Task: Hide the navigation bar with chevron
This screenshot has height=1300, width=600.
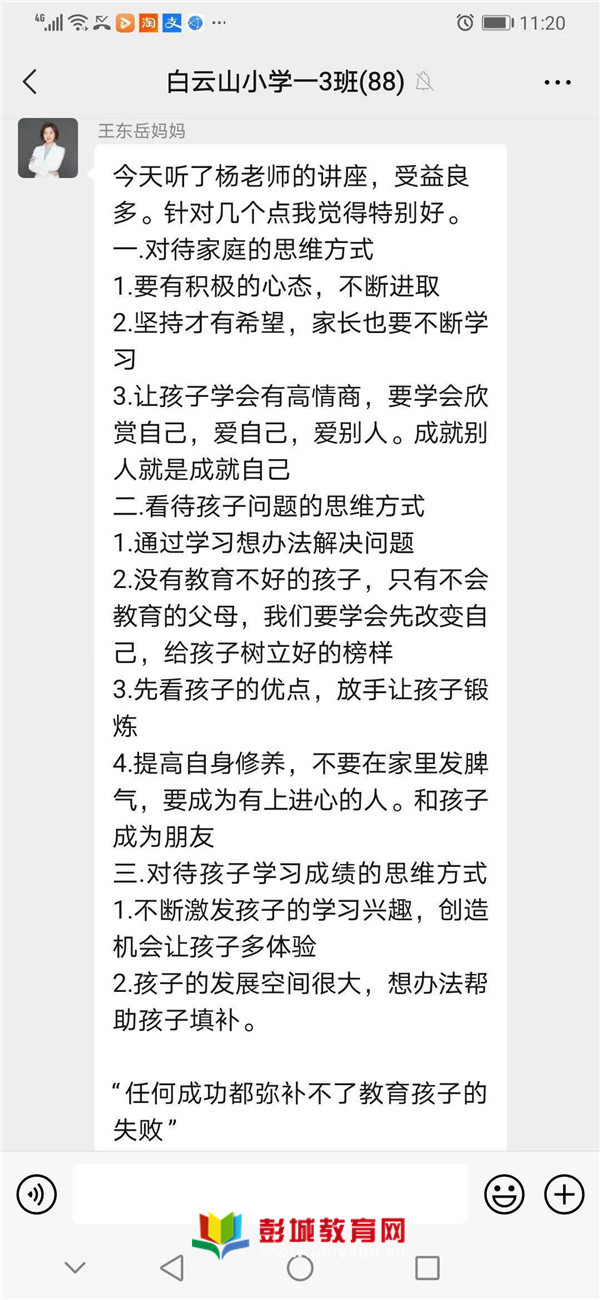Action: point(75,1268)
